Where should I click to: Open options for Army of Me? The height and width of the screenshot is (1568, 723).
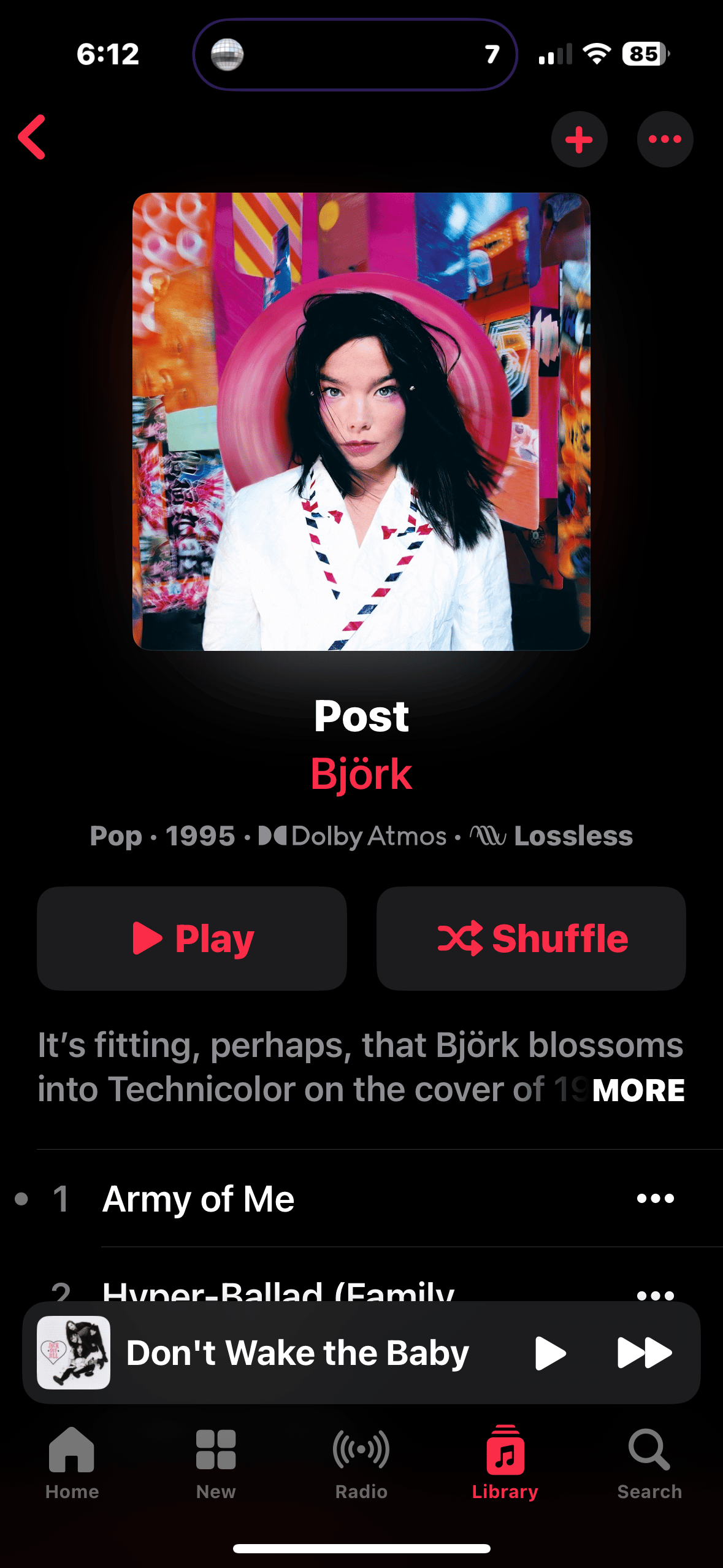655,1198
